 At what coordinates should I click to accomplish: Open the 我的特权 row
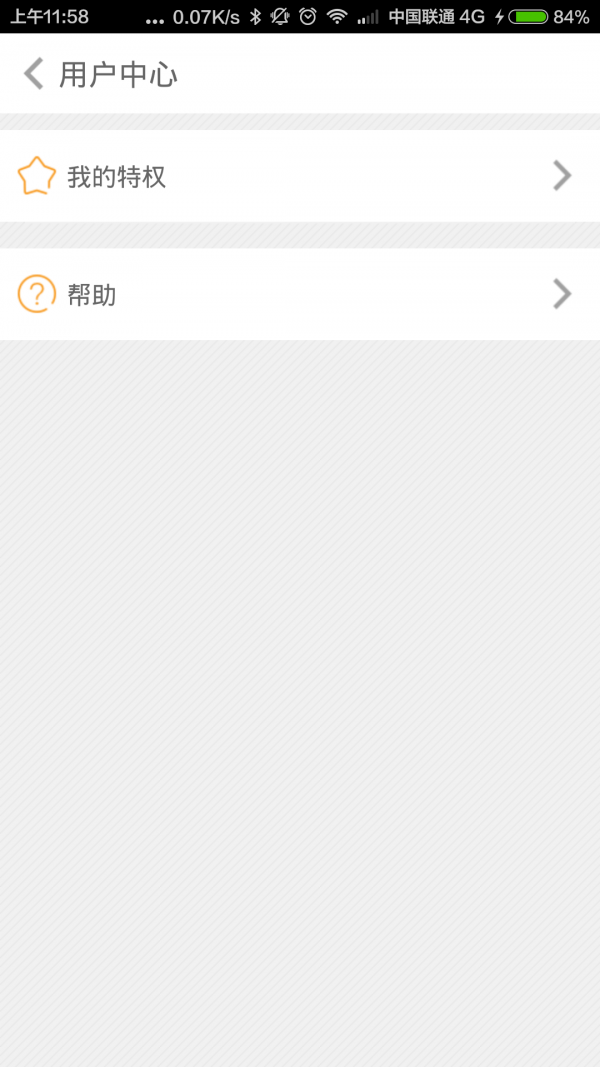[x=300, y=176]
